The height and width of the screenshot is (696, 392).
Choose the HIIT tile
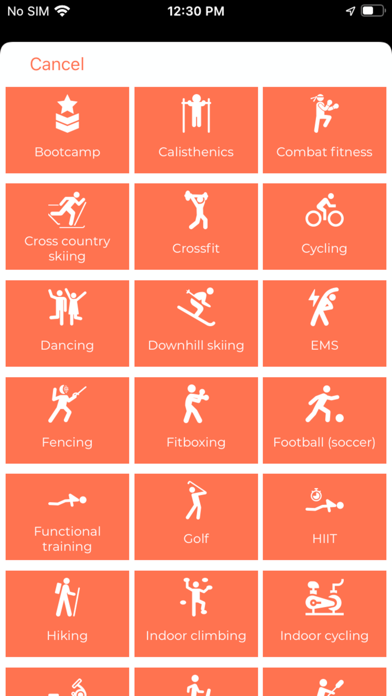coord(325,517)
